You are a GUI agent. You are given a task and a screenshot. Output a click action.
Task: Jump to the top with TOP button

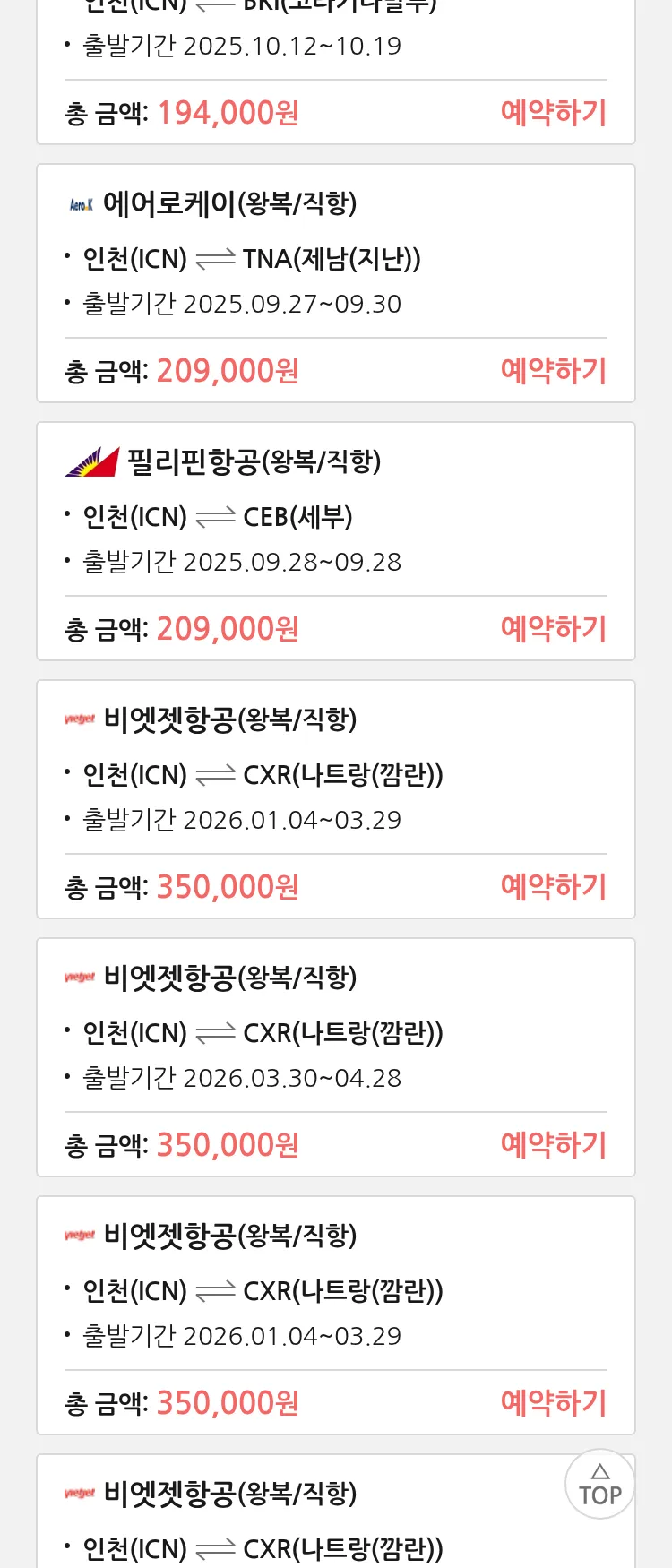pos(599,1485)
